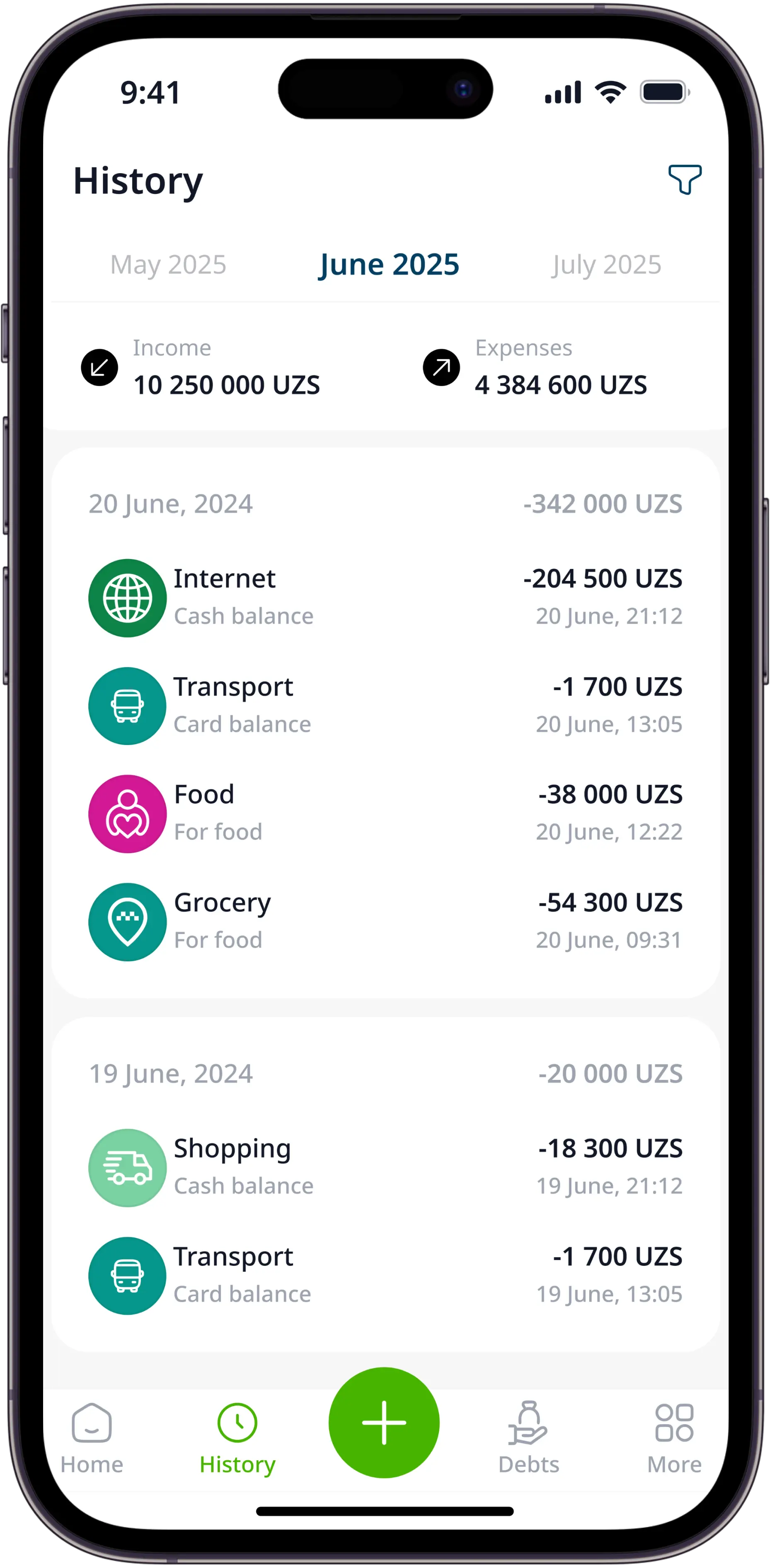Select the June 2025 month tab

click(388, 265)
